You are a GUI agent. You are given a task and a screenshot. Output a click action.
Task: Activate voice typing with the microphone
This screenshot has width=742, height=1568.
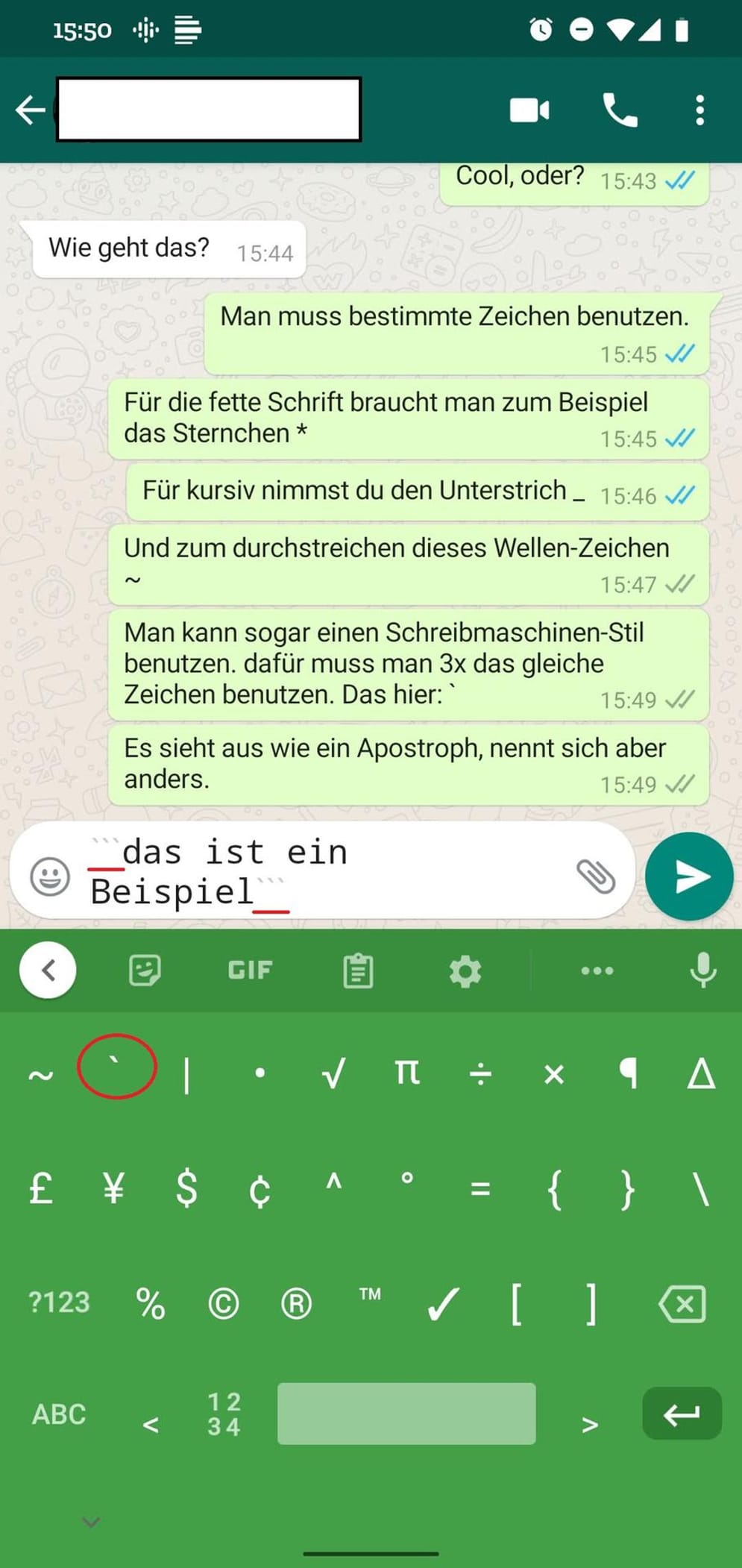702,970
